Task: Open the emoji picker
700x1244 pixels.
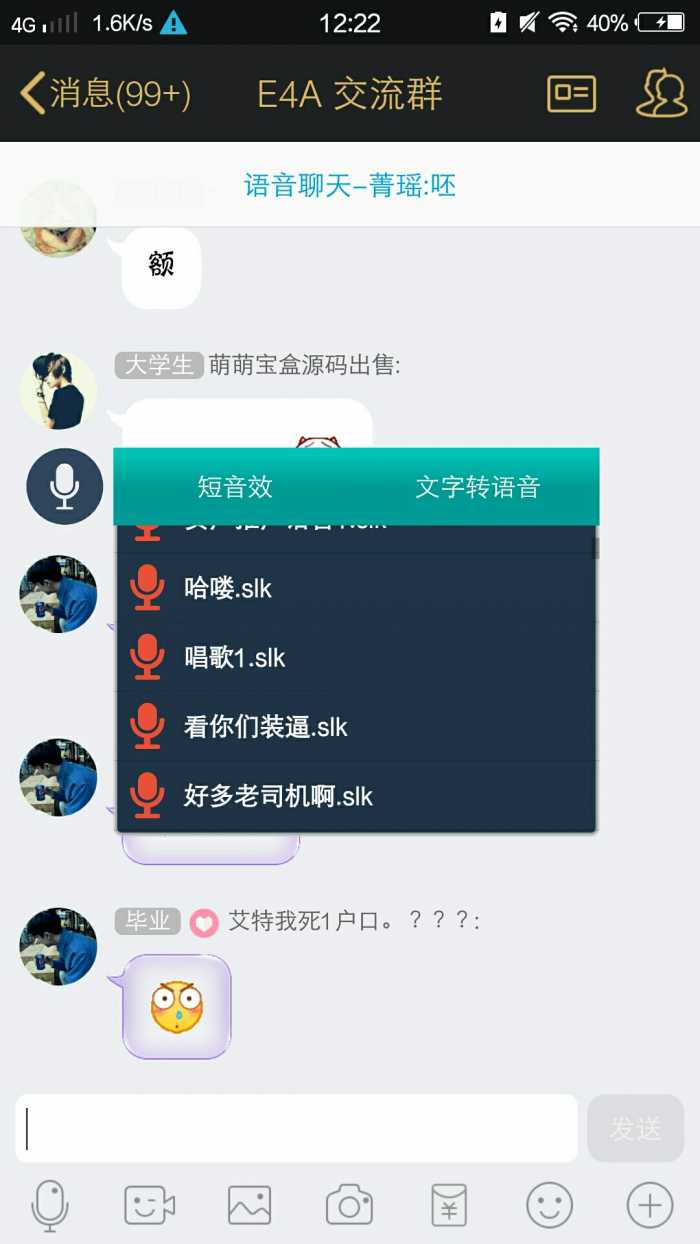Action: pyautogui.click(x=549, y=1205)
